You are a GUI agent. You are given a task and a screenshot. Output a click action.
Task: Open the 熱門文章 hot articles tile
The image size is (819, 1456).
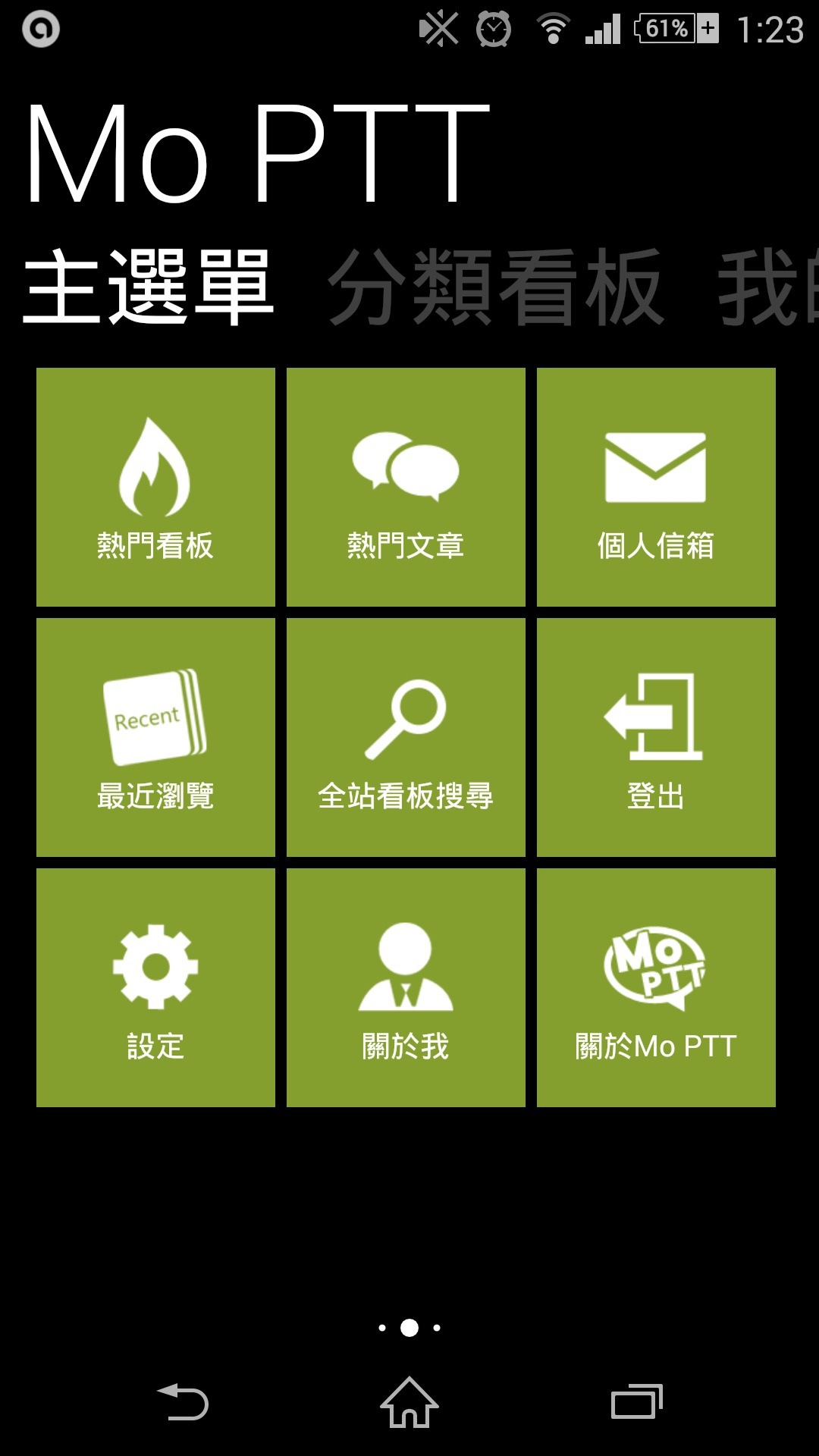(x=406, y=487)
